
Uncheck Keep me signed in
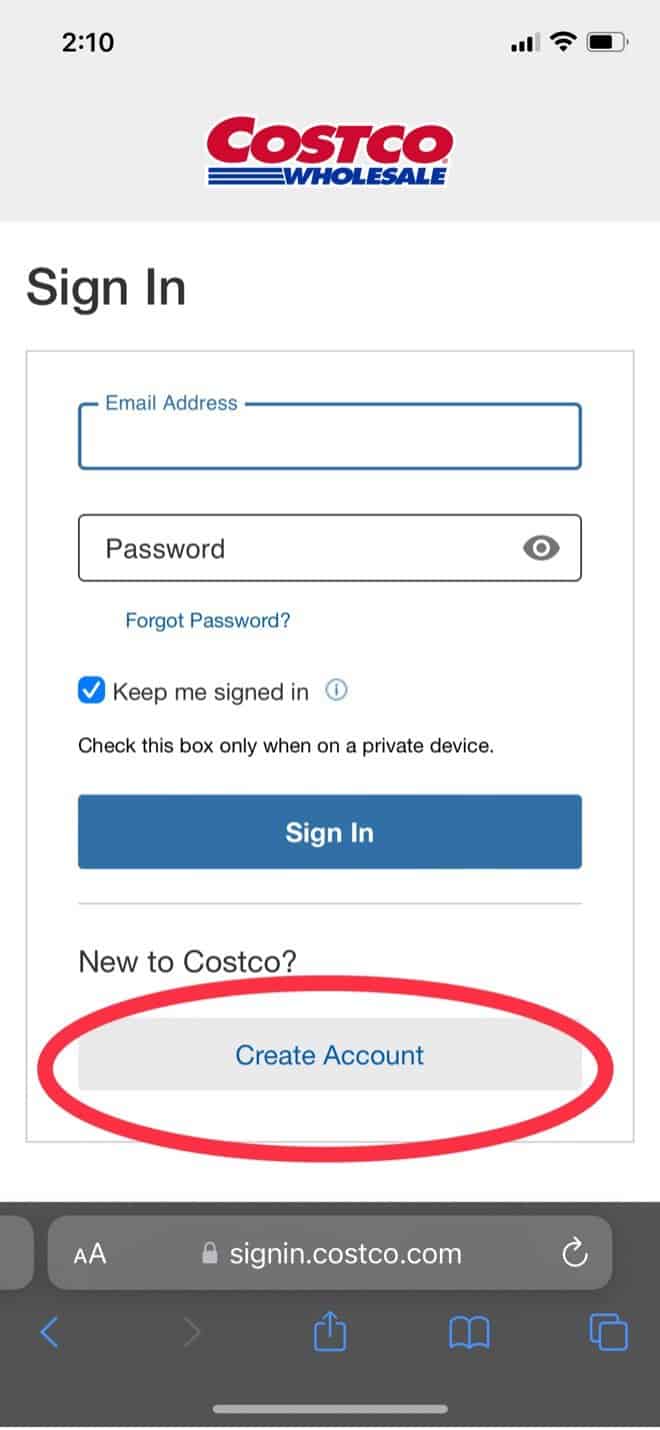[x=91, y=691]
